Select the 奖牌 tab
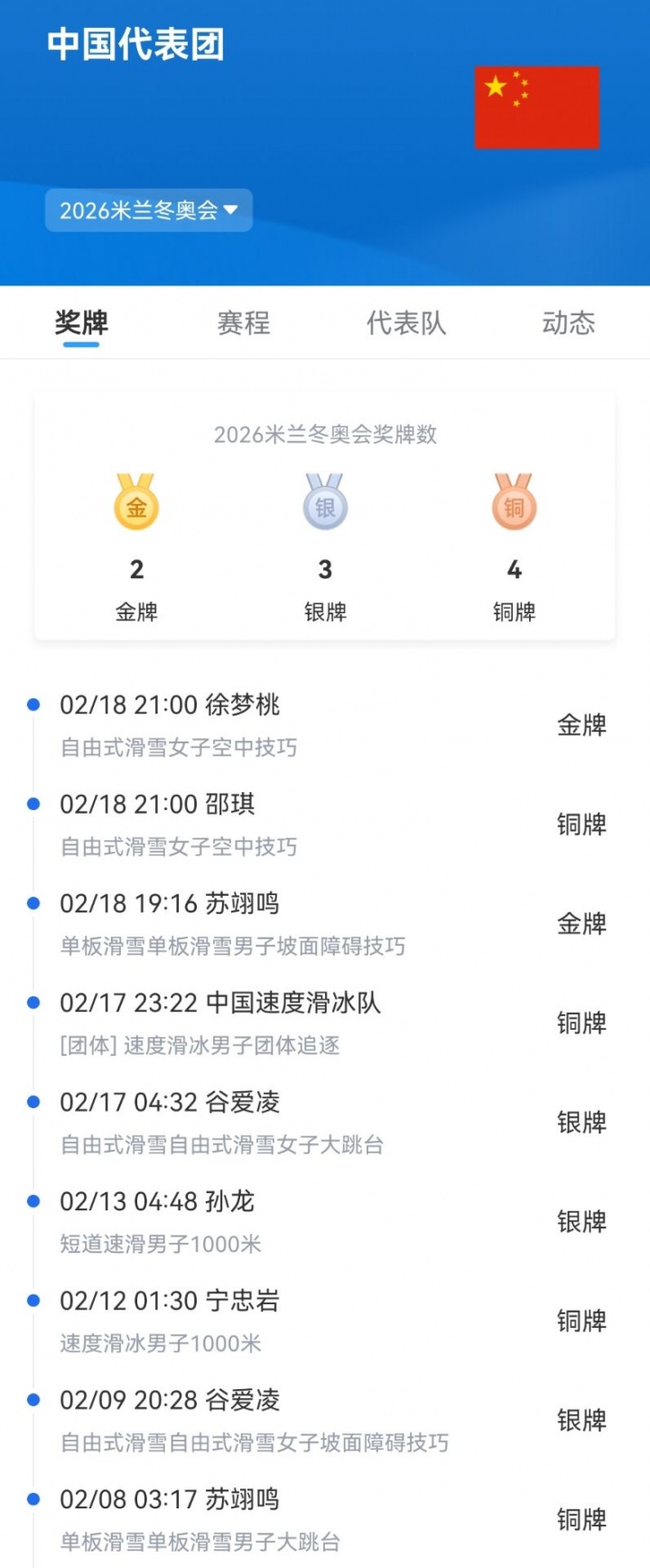 [81, 322]
